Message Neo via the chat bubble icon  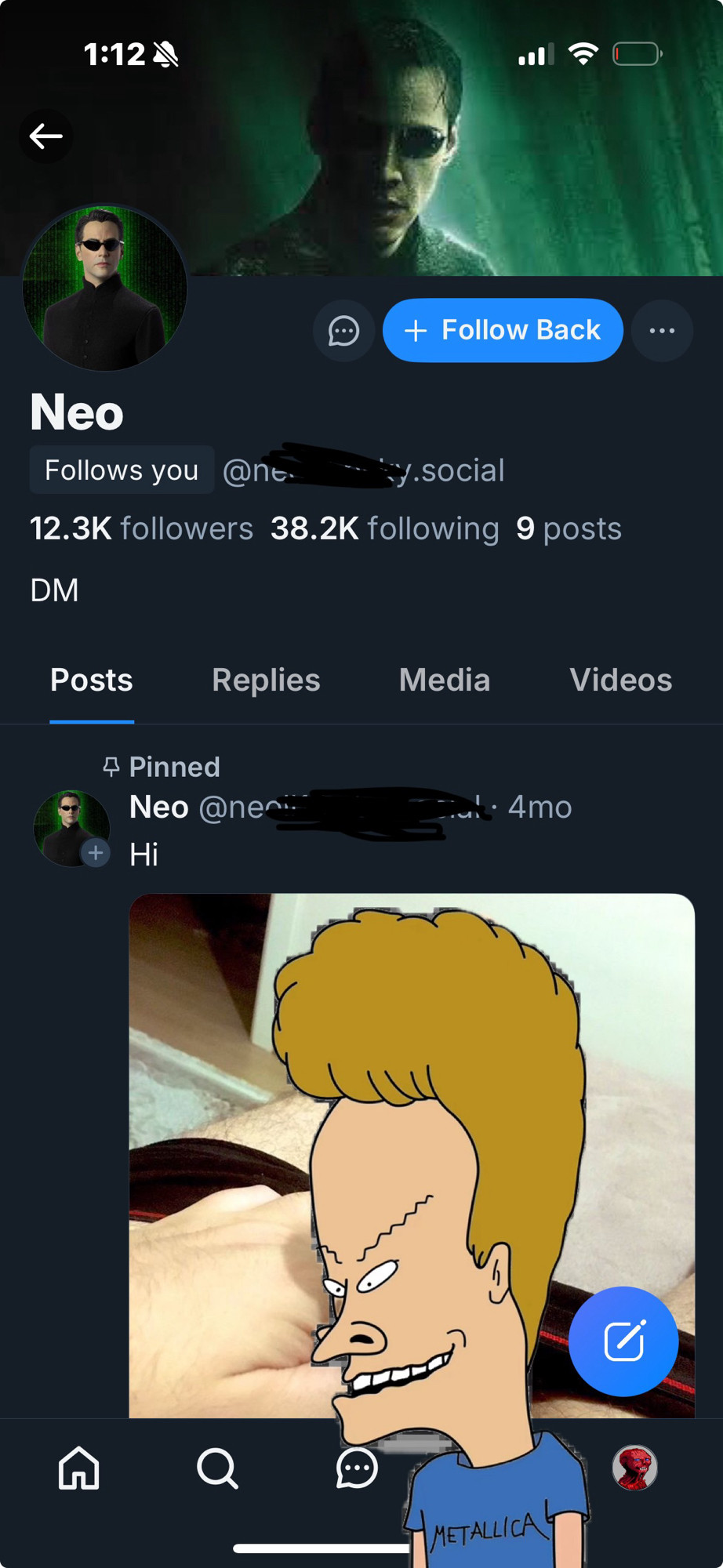pos(343,331)
